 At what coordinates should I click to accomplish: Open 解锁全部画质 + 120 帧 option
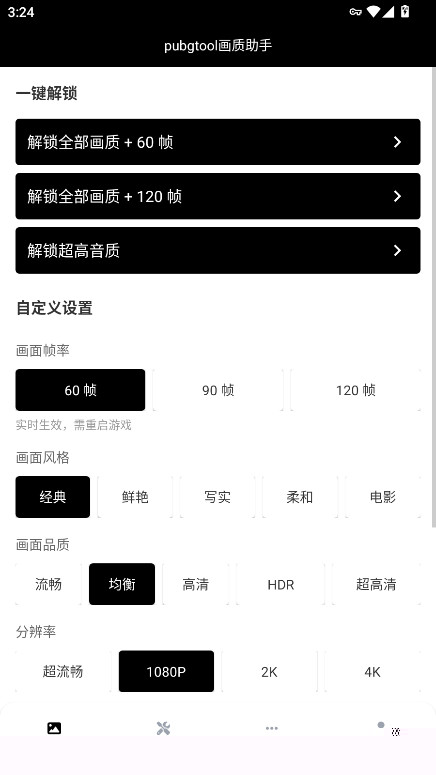(218, 196)
